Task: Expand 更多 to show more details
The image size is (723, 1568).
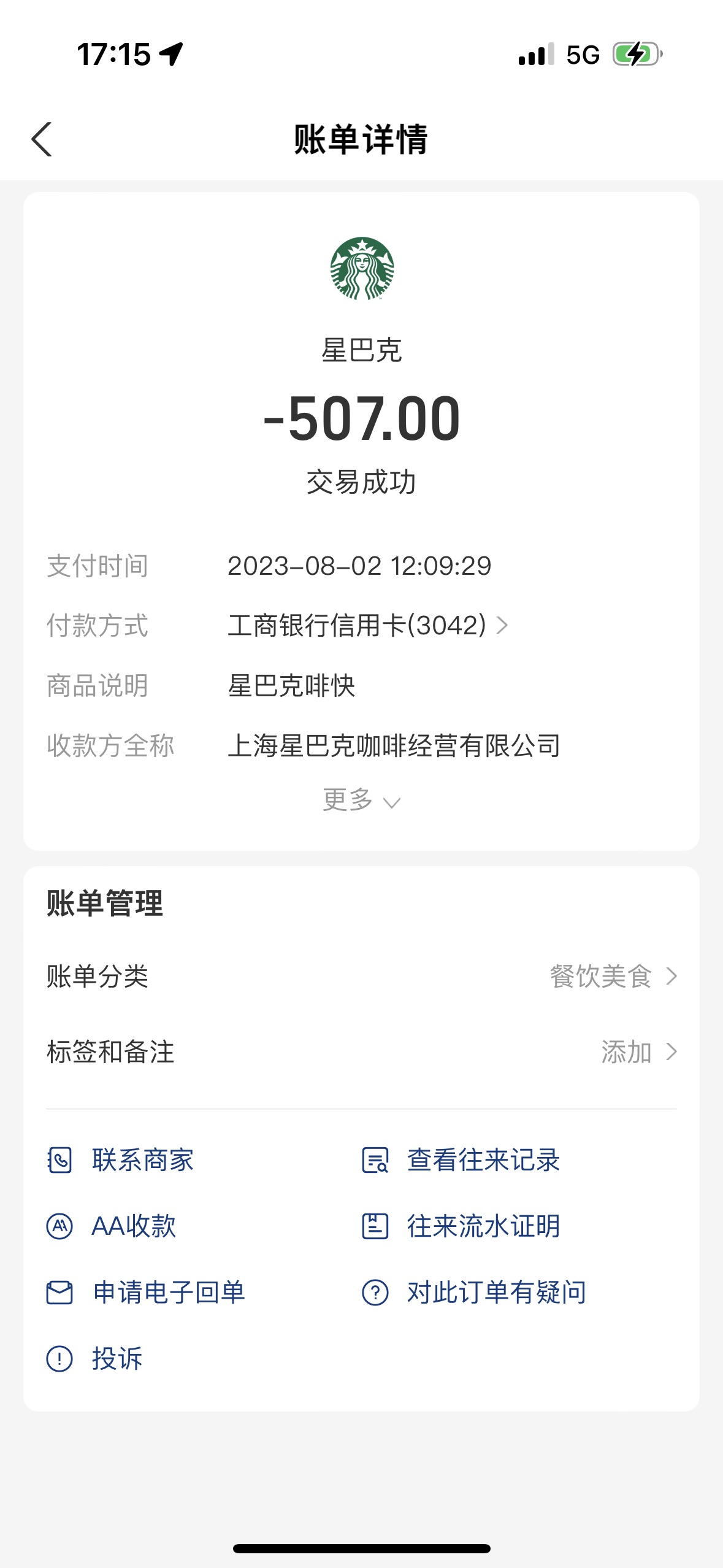Action: 361,800
